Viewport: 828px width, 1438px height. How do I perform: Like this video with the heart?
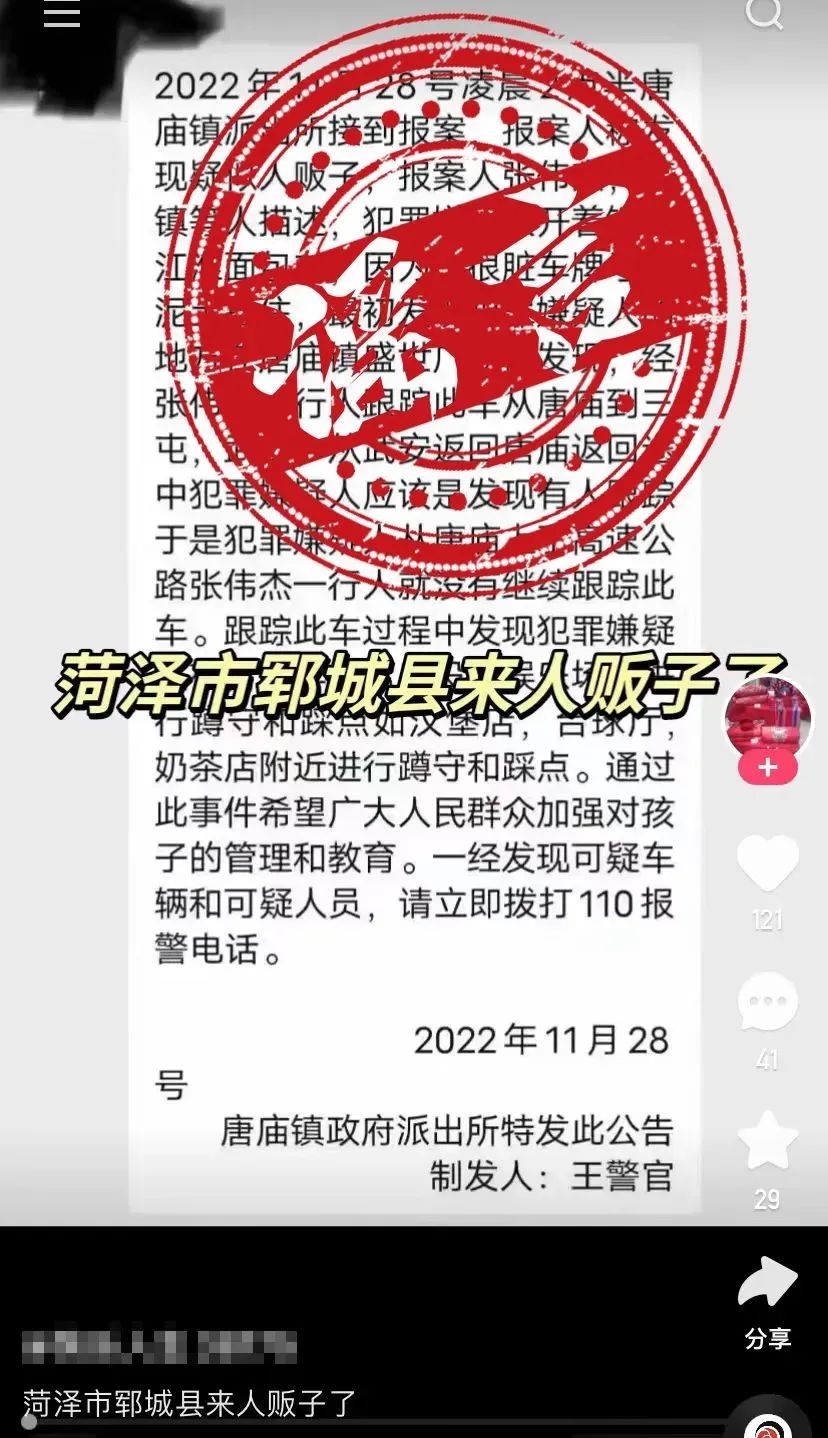(x=768, y=864)
